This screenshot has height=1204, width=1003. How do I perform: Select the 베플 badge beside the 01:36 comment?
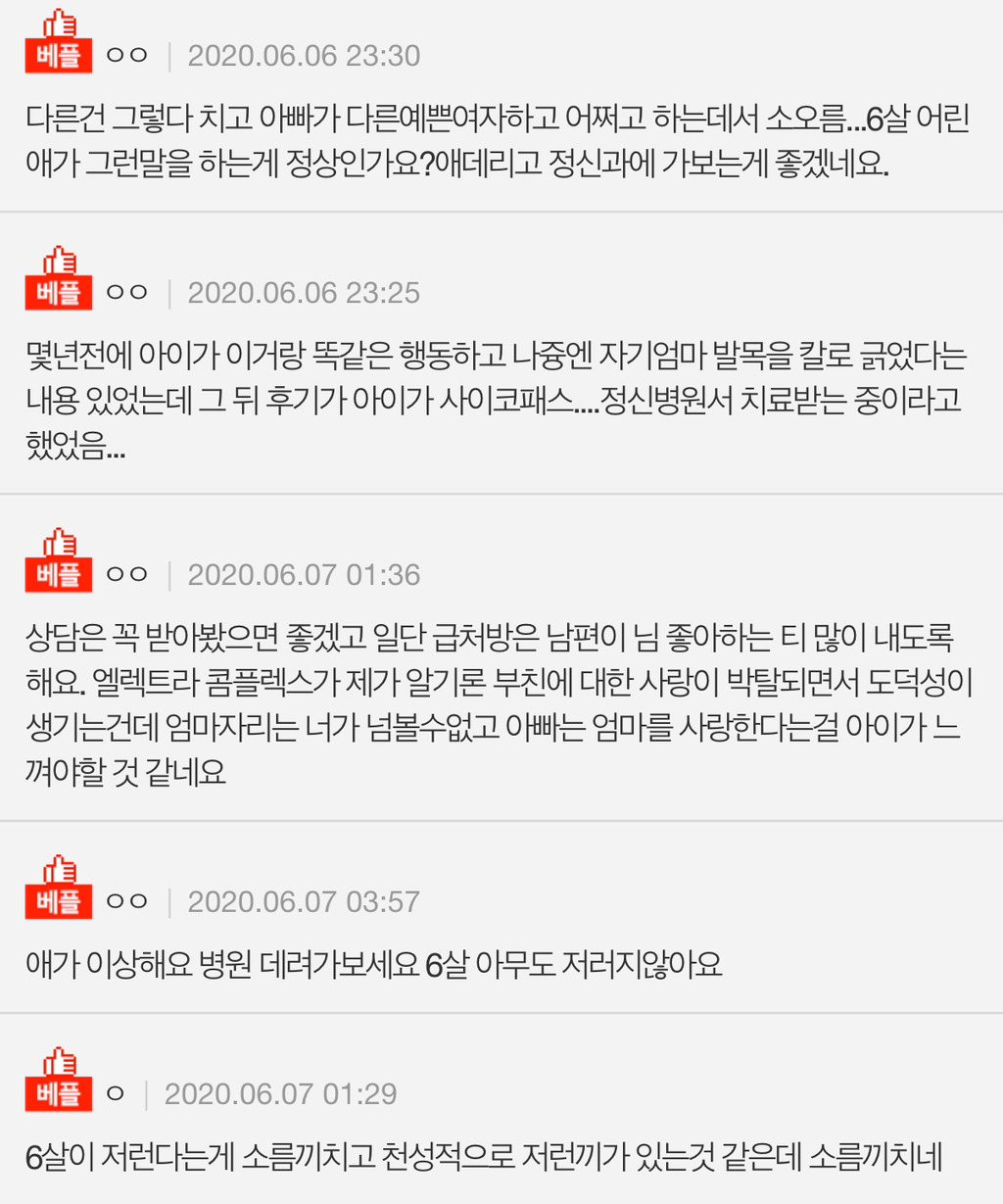(x=57, y=574)
